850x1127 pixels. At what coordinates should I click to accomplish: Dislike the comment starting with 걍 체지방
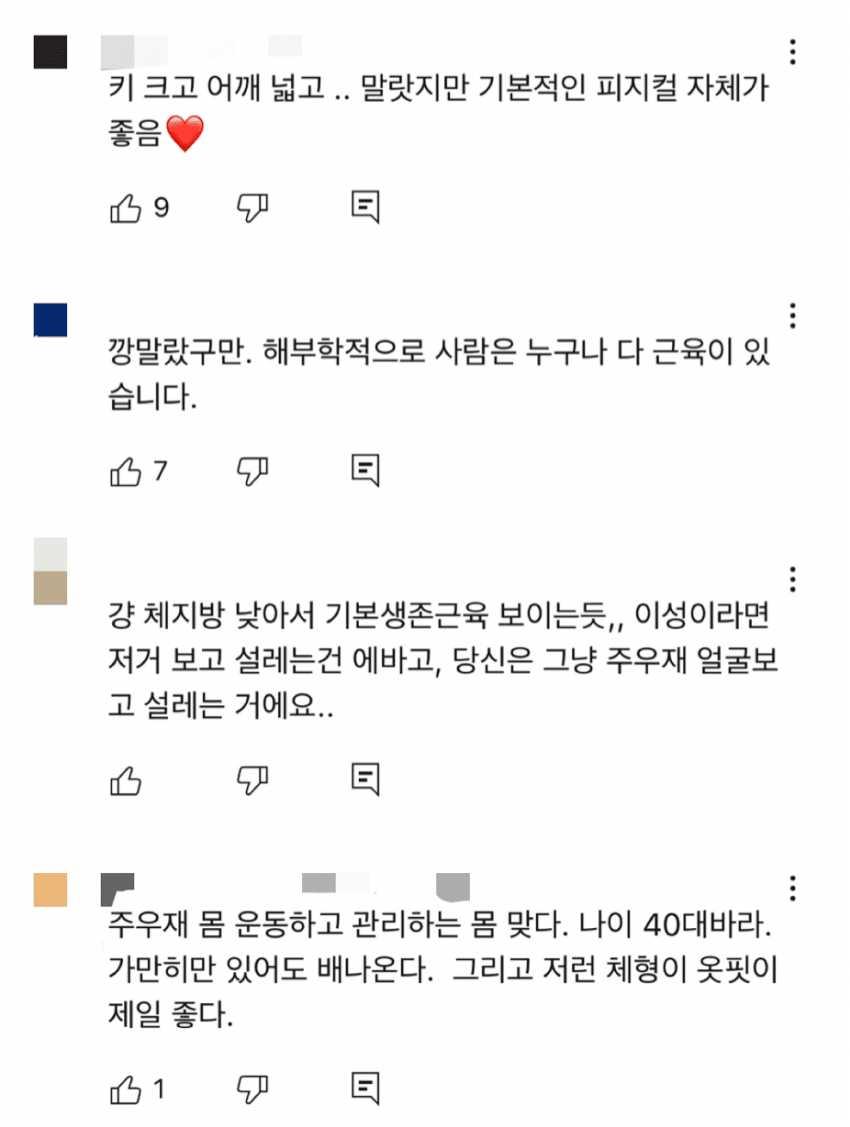(x=251, y=778)
